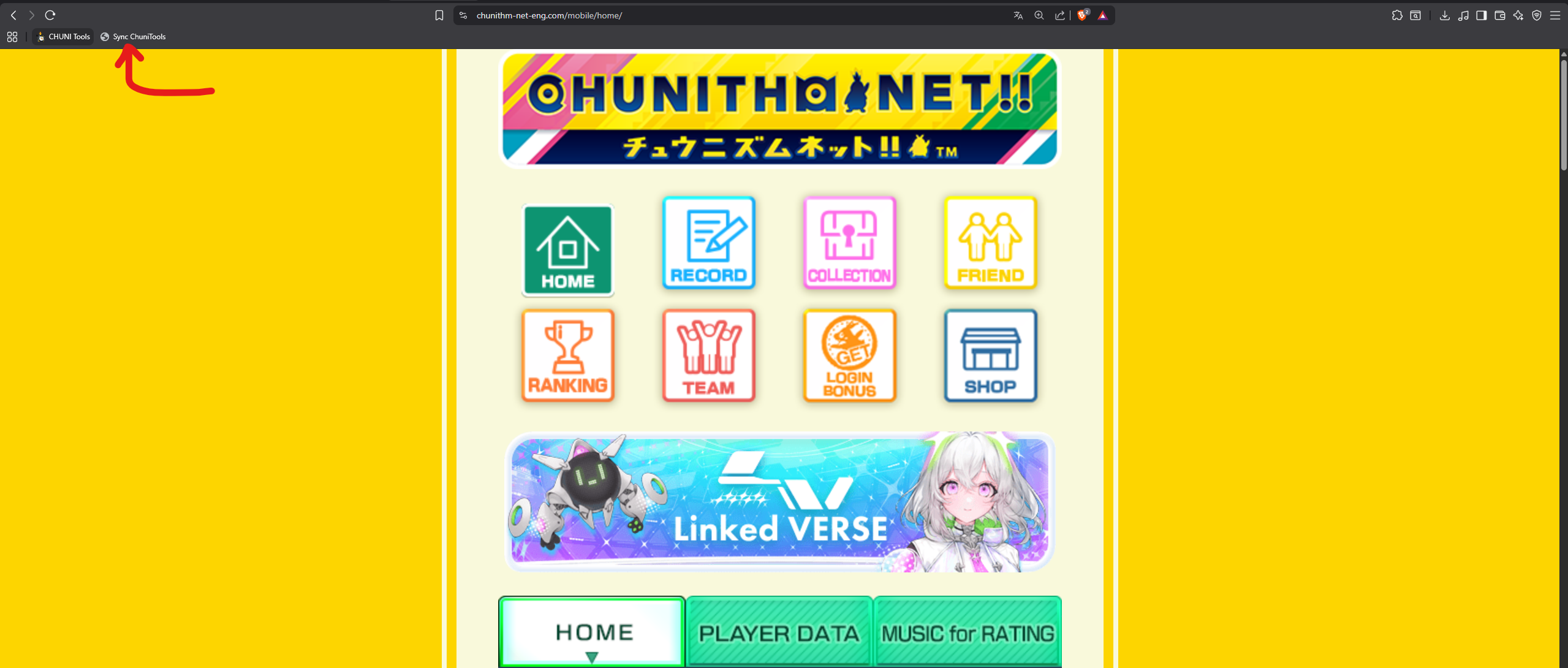Screen dimensions: 1568x668
Task: Go back to the previous page
Action: (x=13, y=15)
